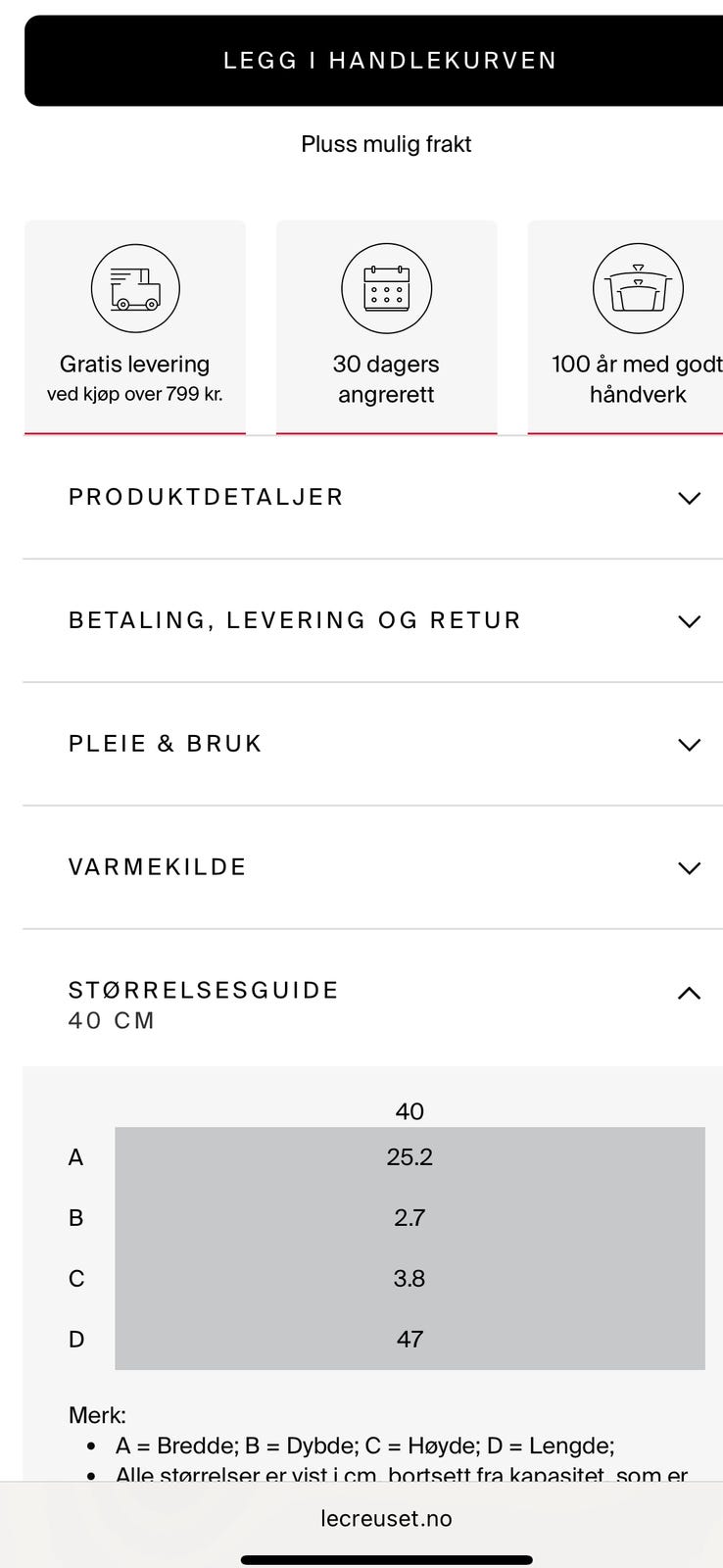Tap the chevron beside PRODUKTDETALJER
The image size is (723, 1568).
click(x=689, y=498)
